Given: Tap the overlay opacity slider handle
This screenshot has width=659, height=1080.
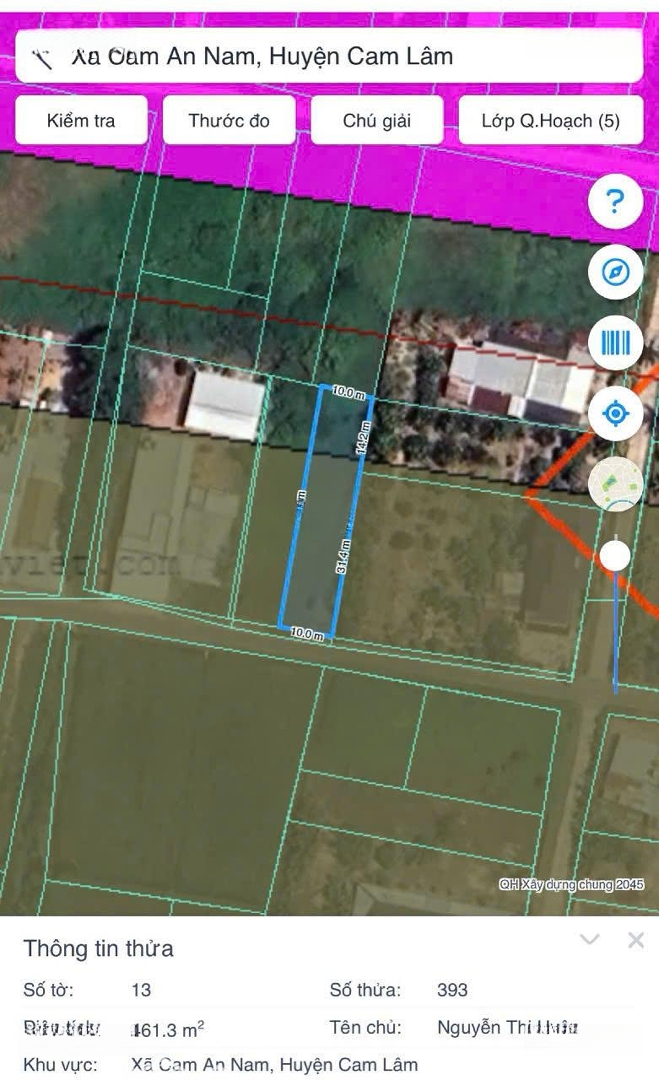Looking at the screenshot, I should (x=615, y=555).
